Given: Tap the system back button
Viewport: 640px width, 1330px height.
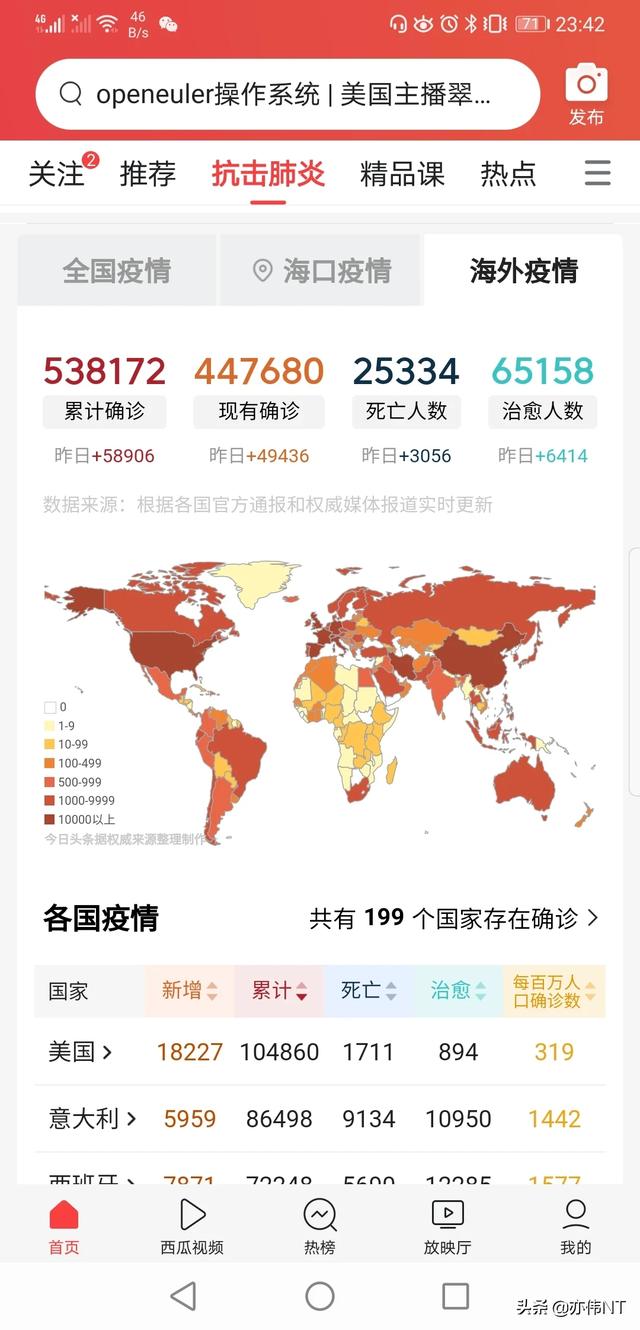Looking at the screenshot, I should (x=183, y=1297).
